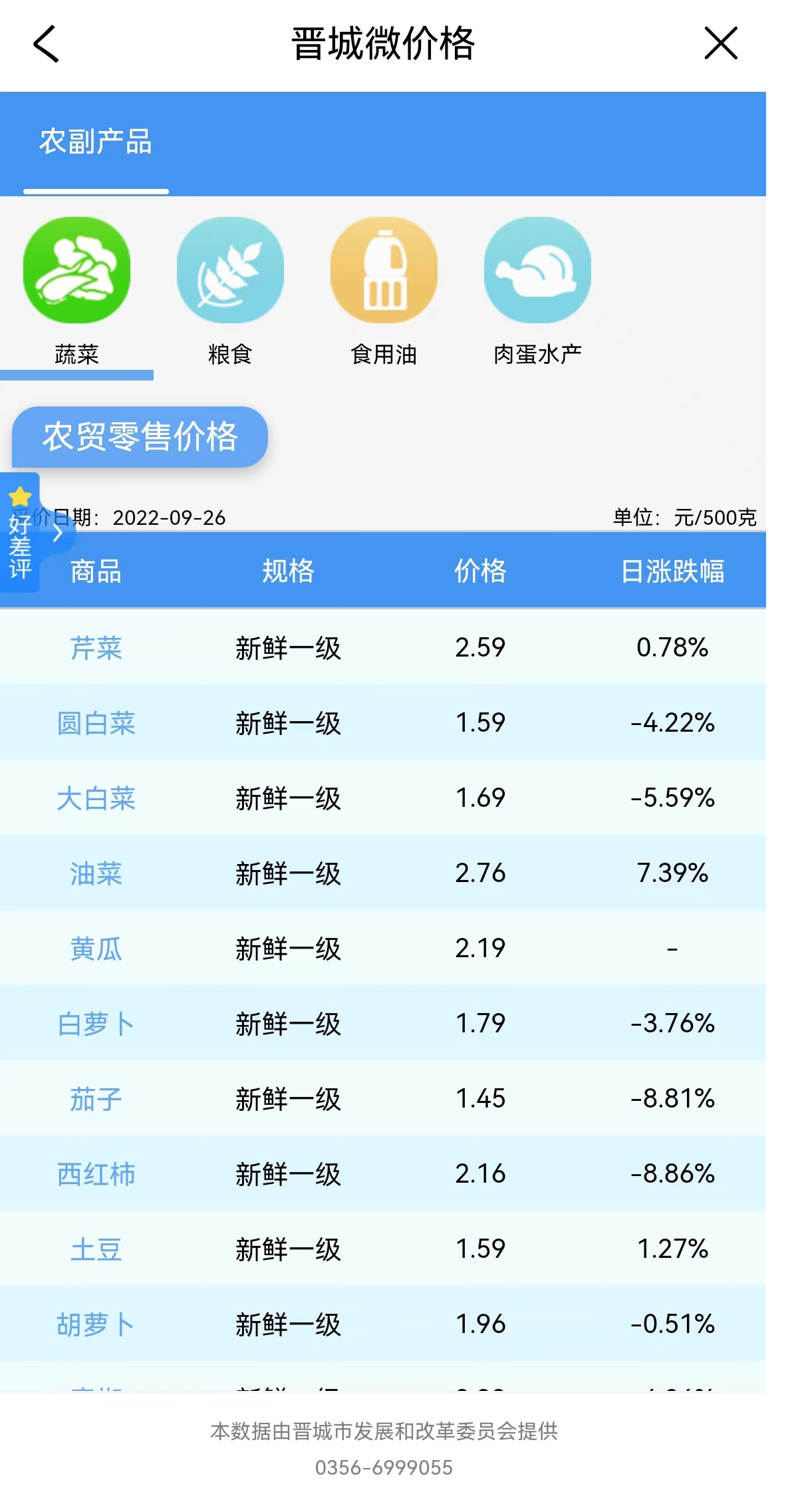Open the 胡萝卜 product link
This screenshot has width=812, height=1504.
coord(96,1324)
